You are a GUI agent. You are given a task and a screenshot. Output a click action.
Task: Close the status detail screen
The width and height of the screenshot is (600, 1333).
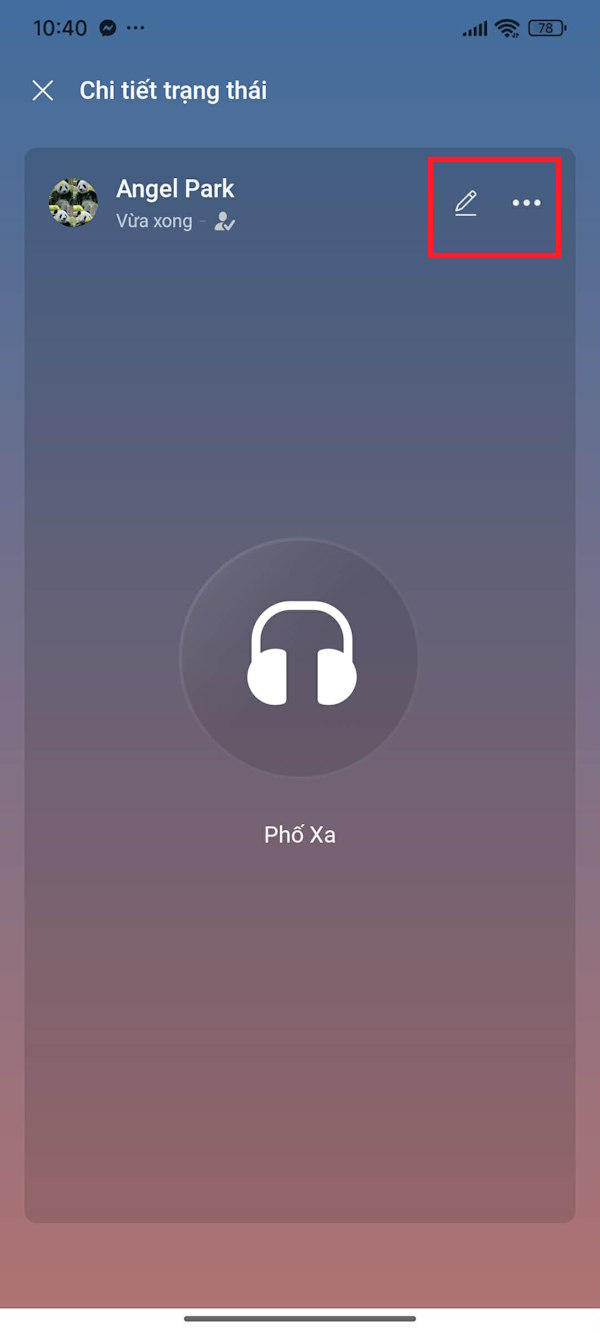(43, 91)
